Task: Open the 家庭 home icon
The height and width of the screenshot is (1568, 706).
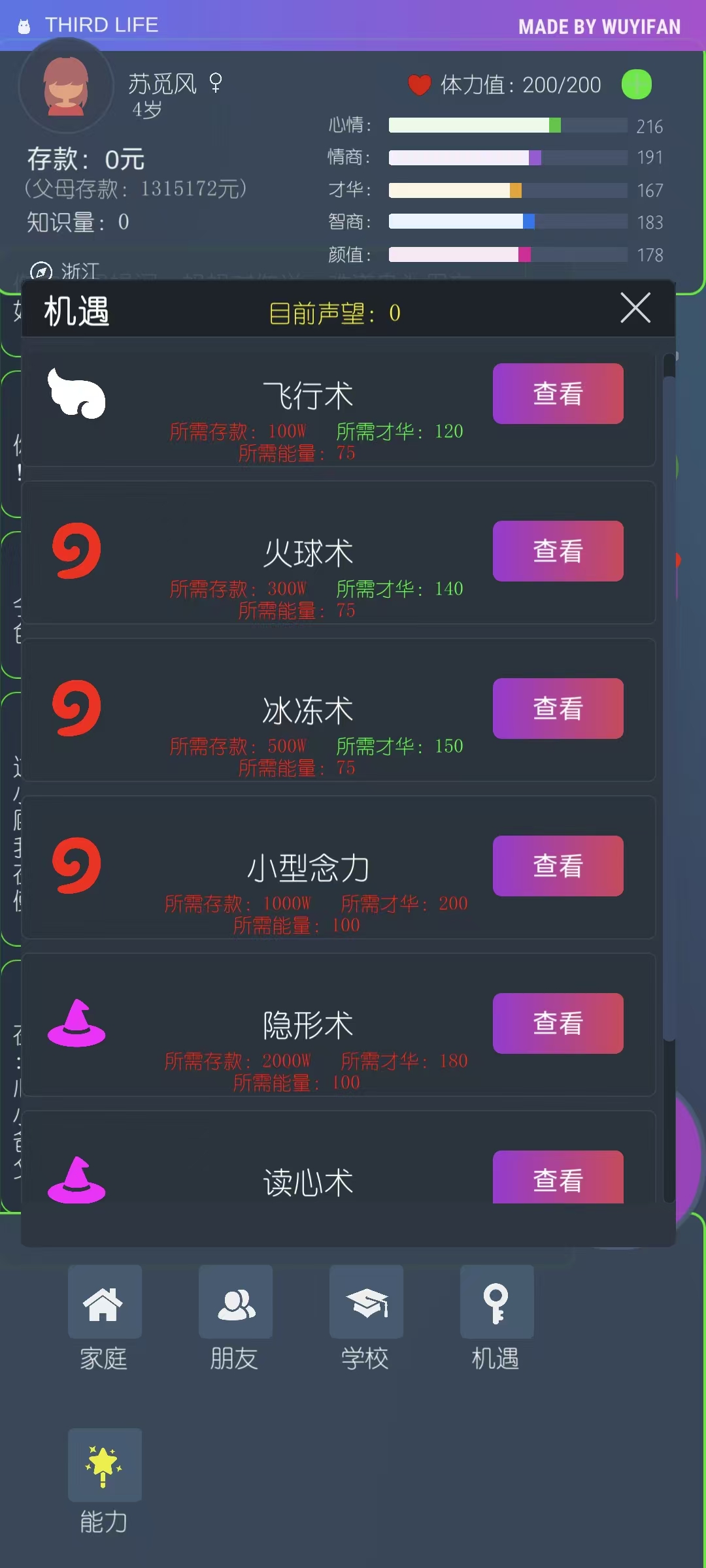Action: 105,1301
